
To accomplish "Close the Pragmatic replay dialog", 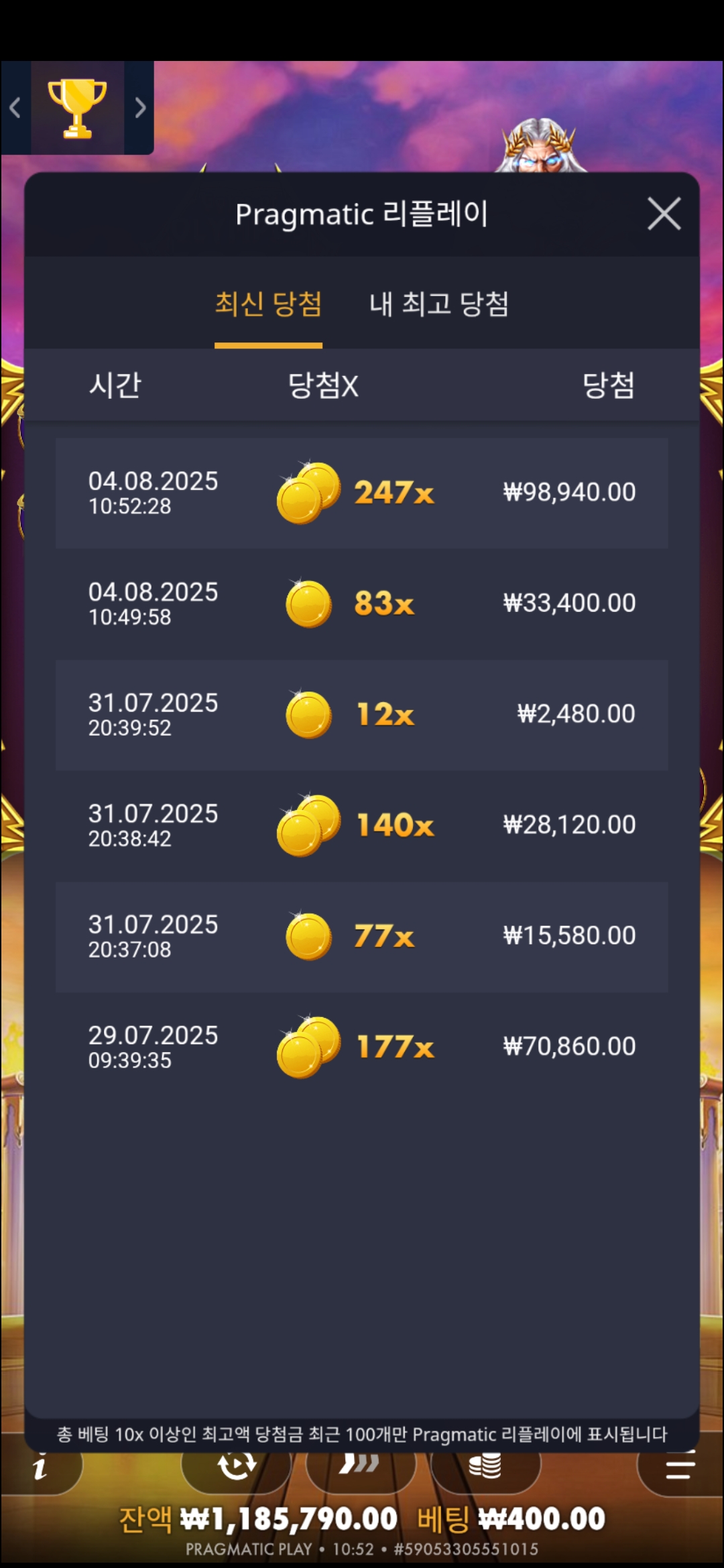I will coord(664,214).
